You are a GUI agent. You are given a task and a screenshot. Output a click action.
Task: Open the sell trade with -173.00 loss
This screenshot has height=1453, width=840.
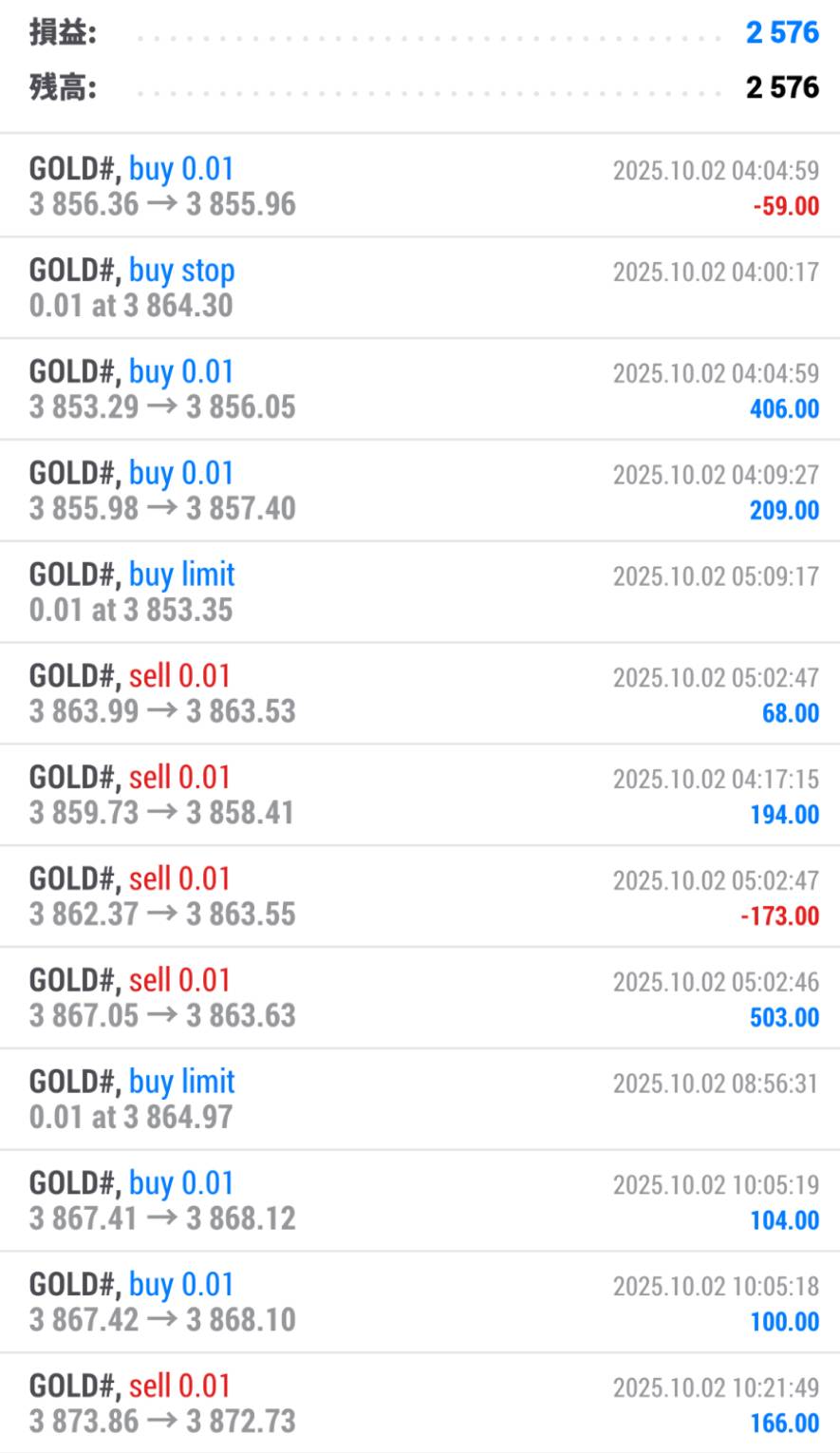(x=418, y=896)
